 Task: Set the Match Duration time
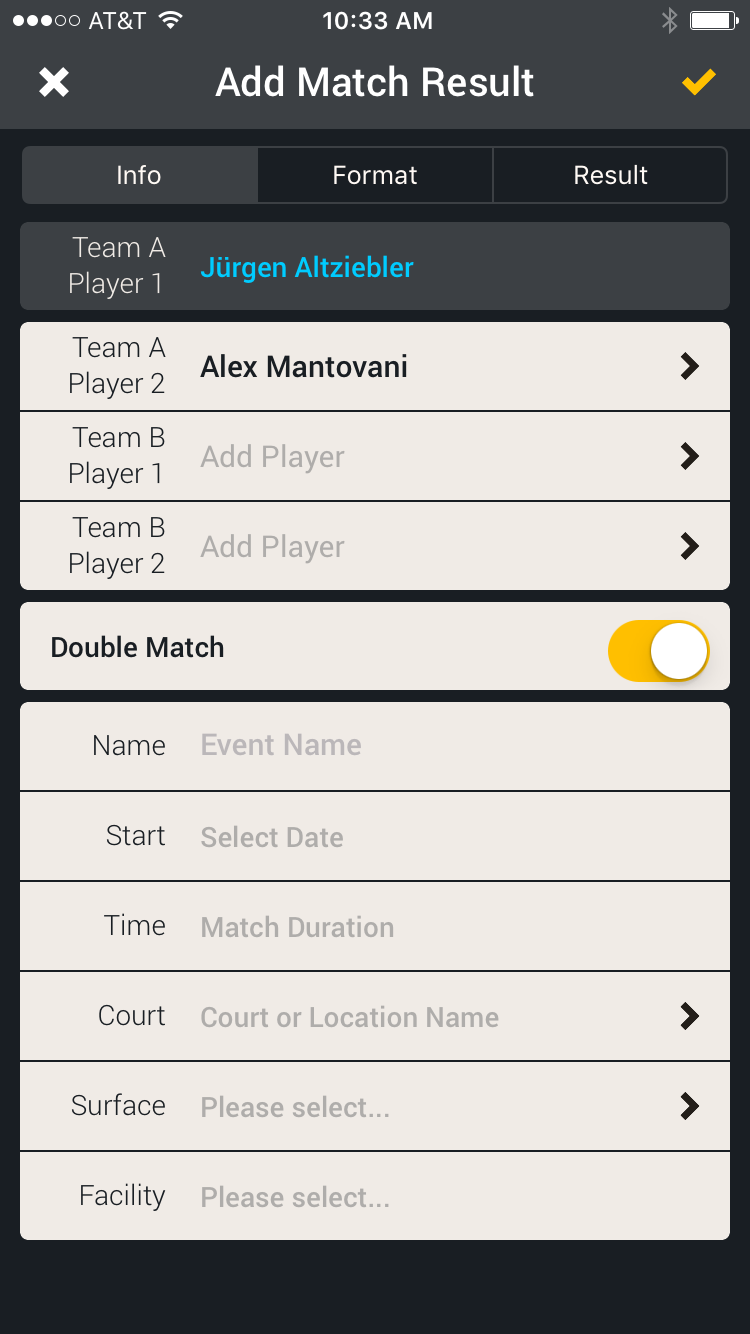coord(440,926)
